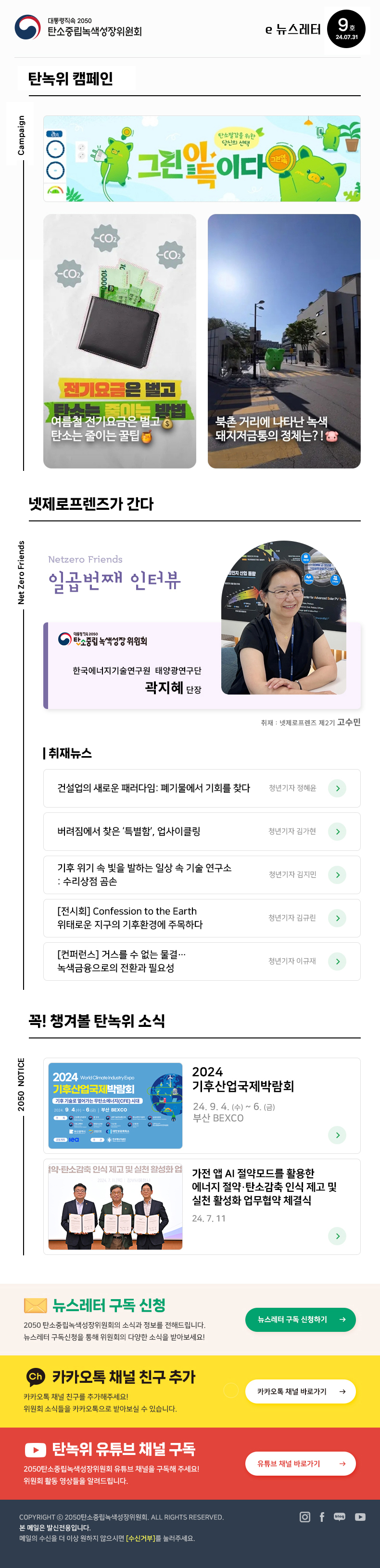Tap 뉴스레터 구독 신청하기 button
The image size is (380, 1568).
point(300,1320)
